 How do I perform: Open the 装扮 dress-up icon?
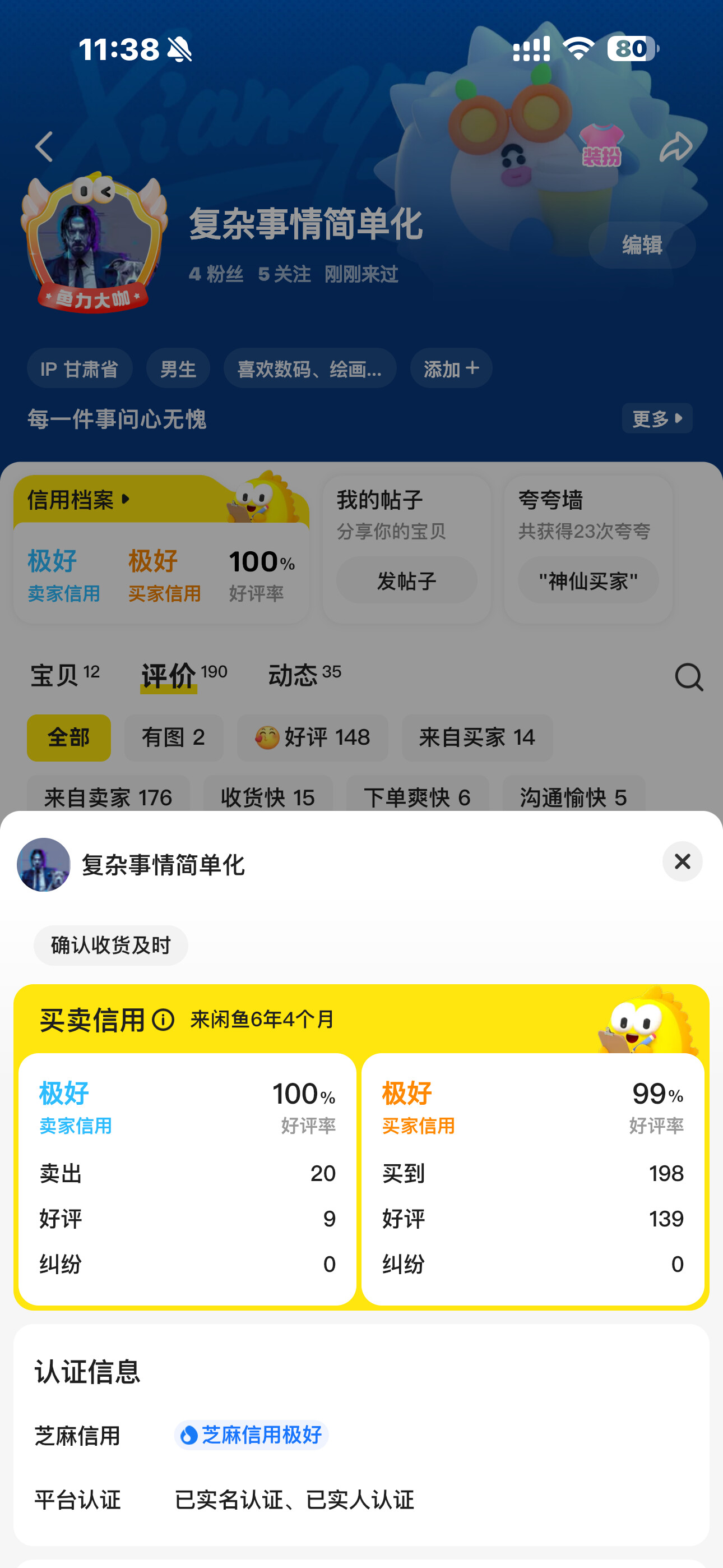click(601, 145)
